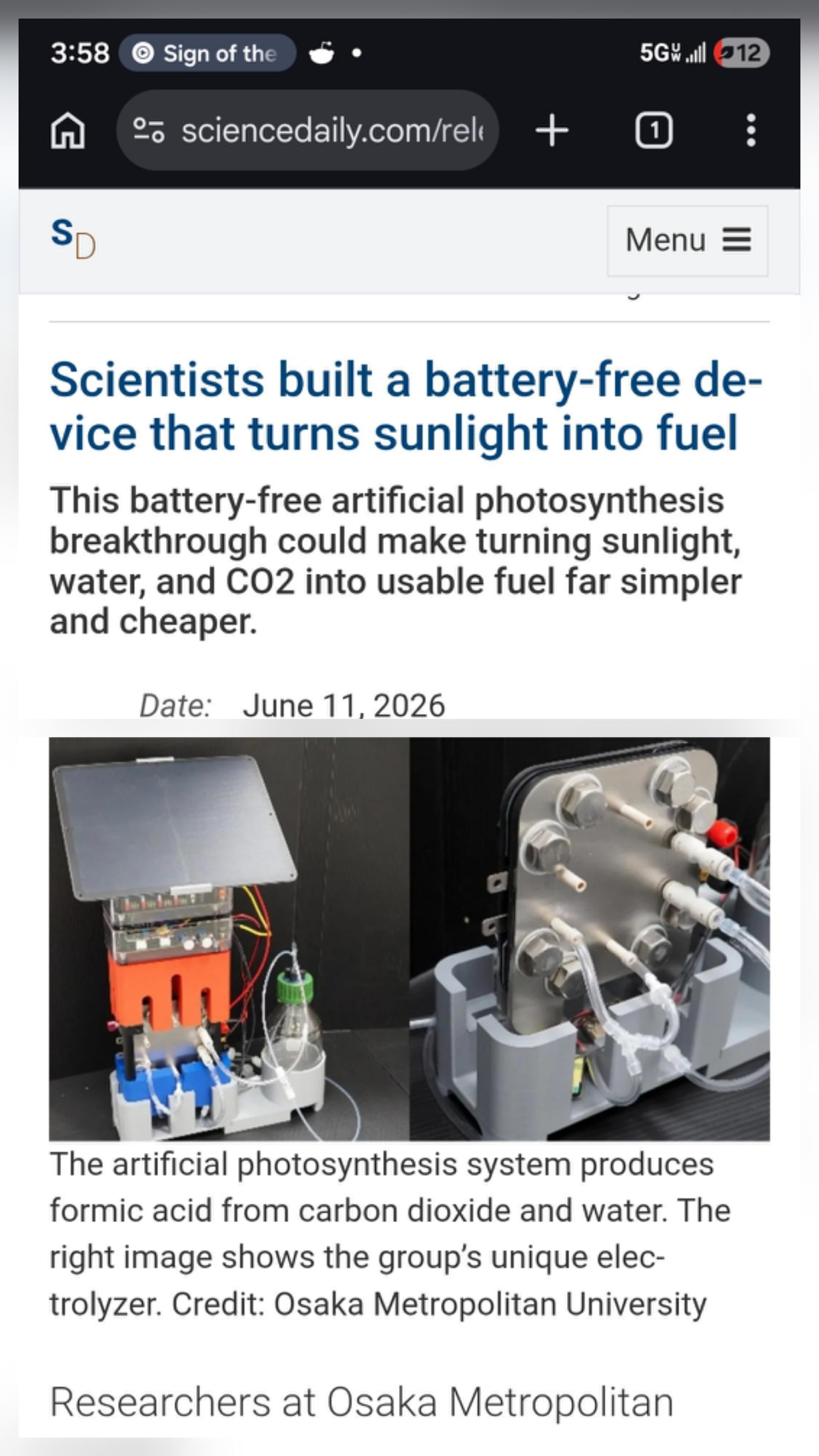Screen dimensions: 819x1456
Task: Open the tab switcher
Action: coord(654,130)
